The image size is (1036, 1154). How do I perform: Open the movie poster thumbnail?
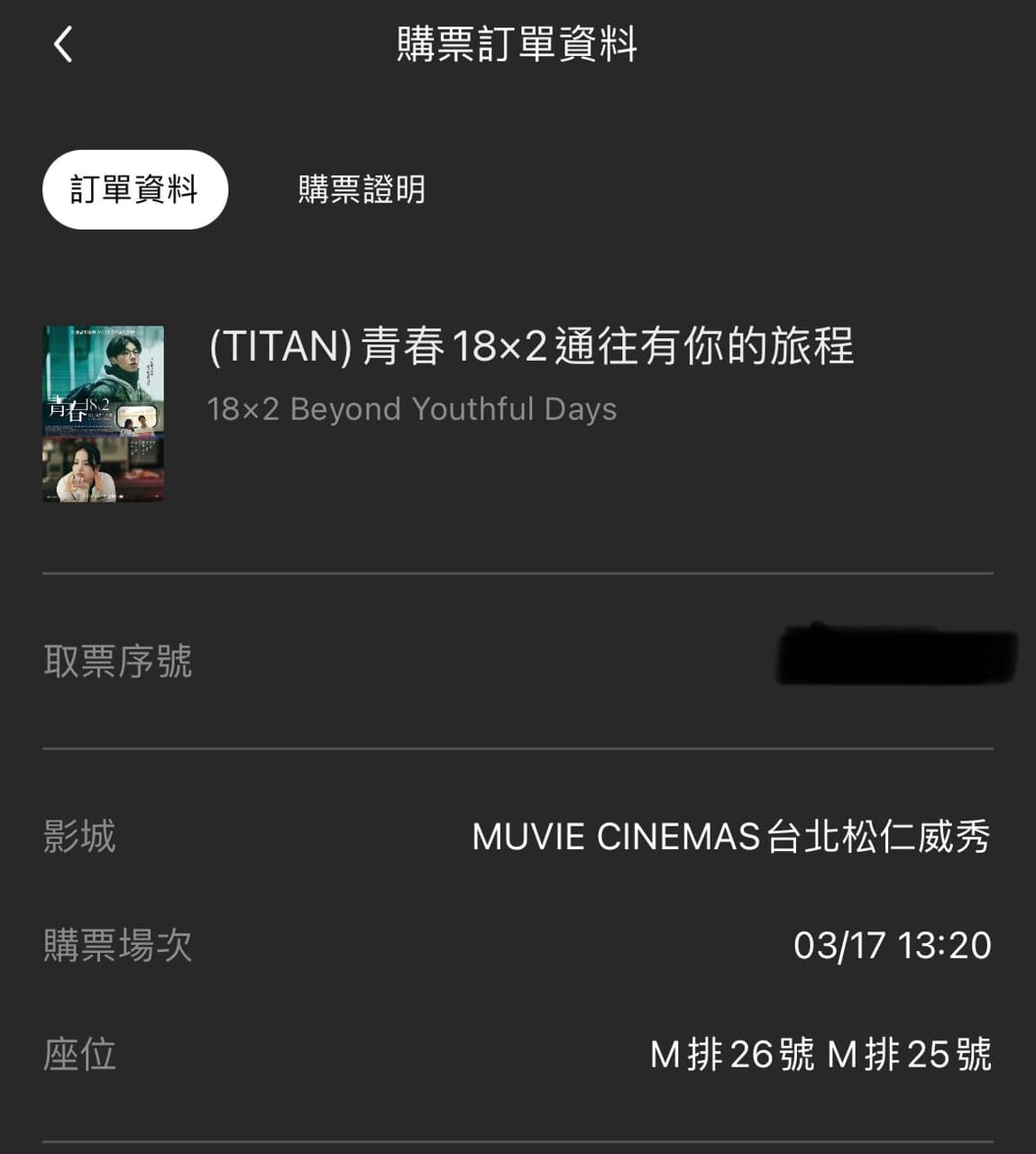[104, 413]
